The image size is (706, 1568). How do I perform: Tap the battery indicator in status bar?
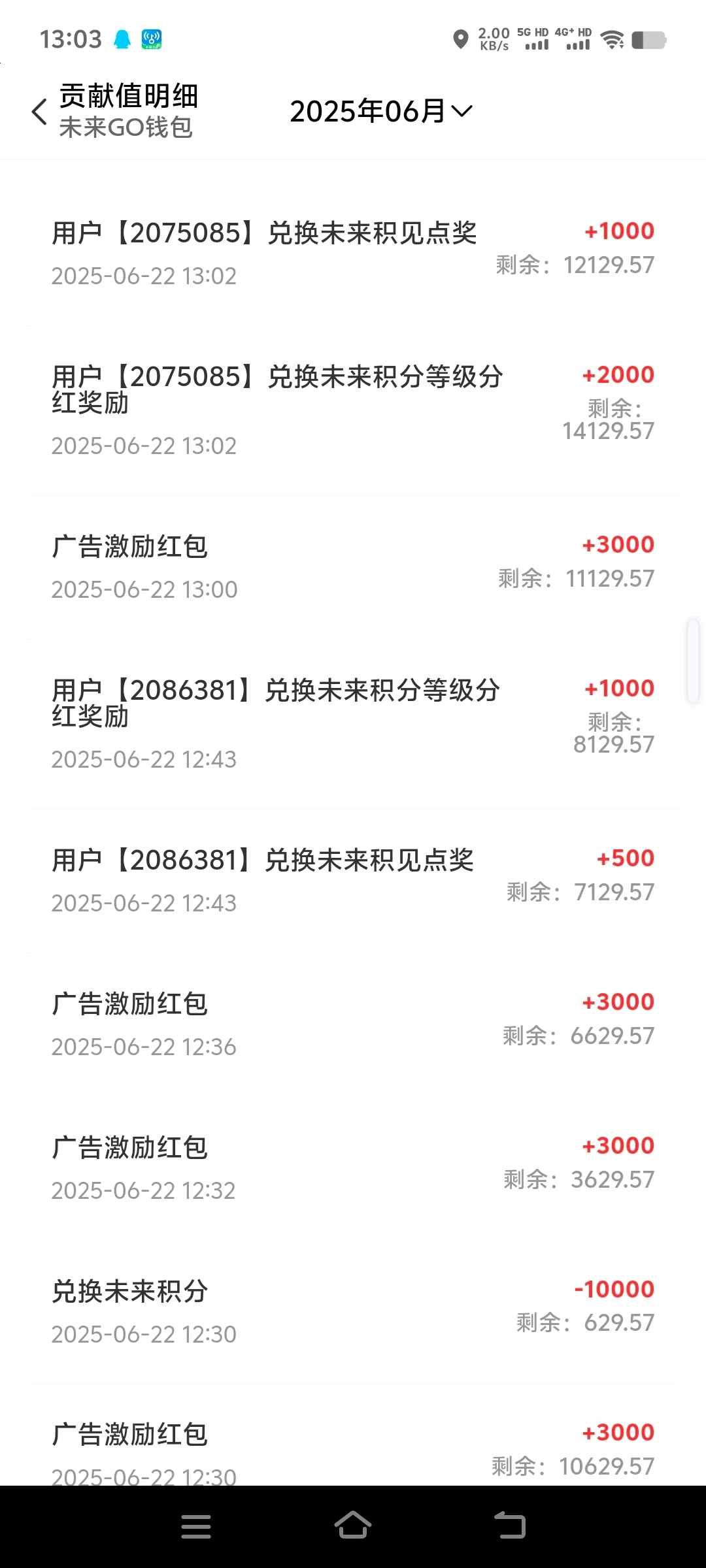pos(652,39)
